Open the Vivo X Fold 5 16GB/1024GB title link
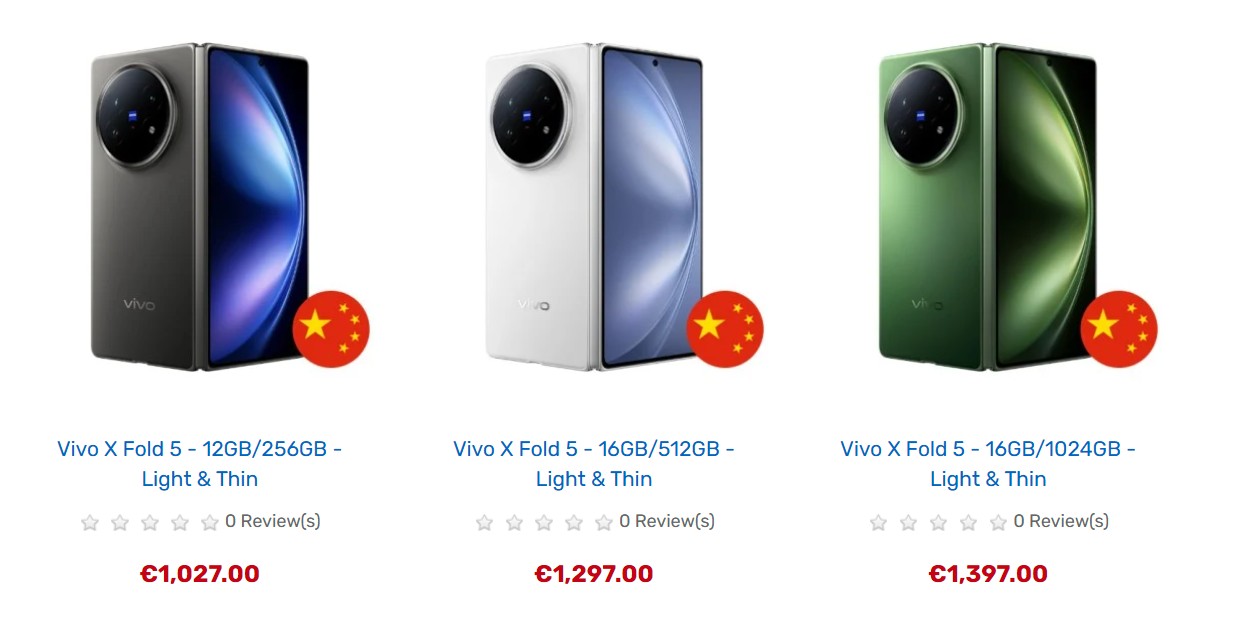Viewport: 1239px width, 639px height. (x=988, y=463)
